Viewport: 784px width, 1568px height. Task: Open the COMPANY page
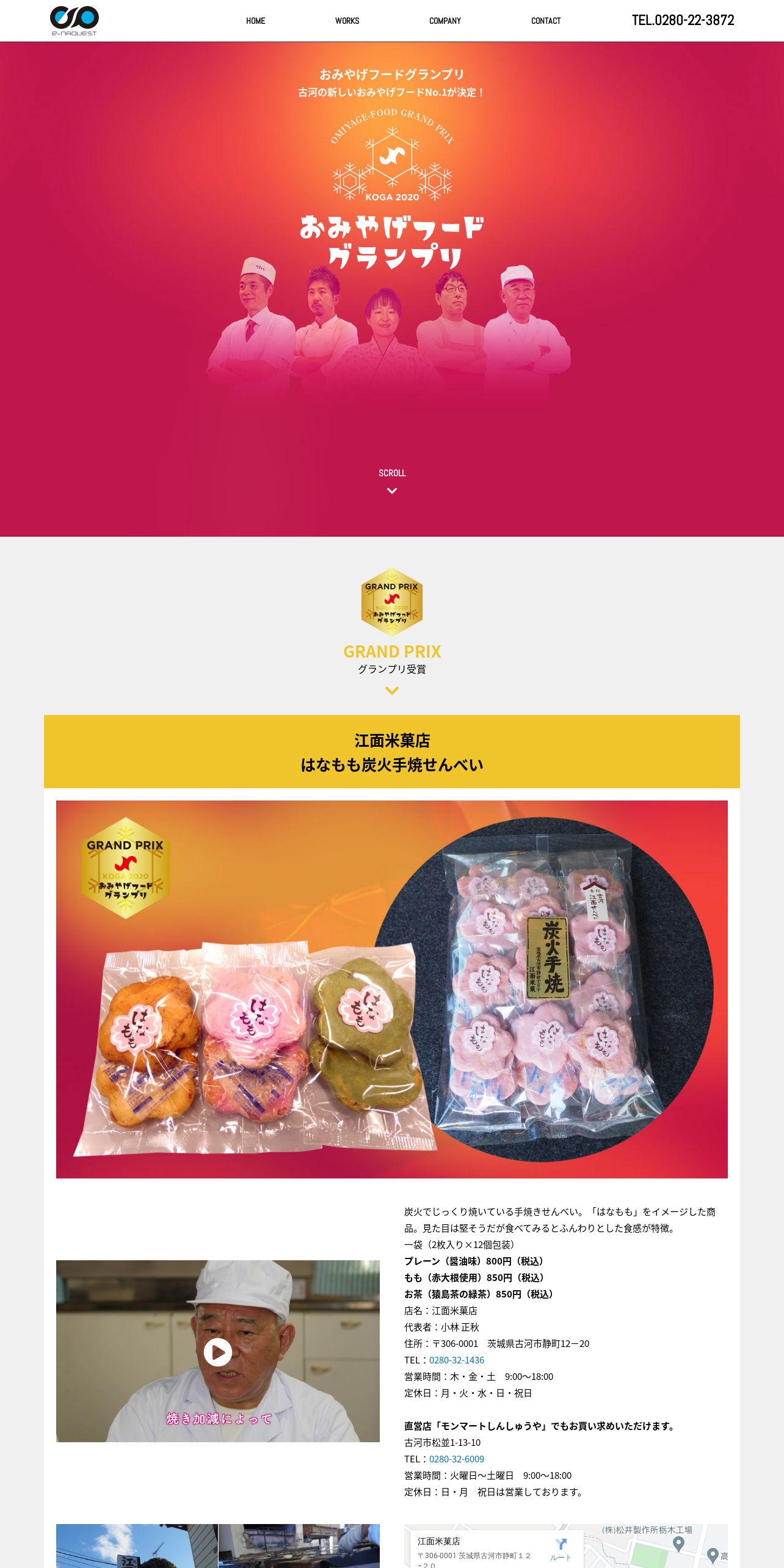click(445, 21)
